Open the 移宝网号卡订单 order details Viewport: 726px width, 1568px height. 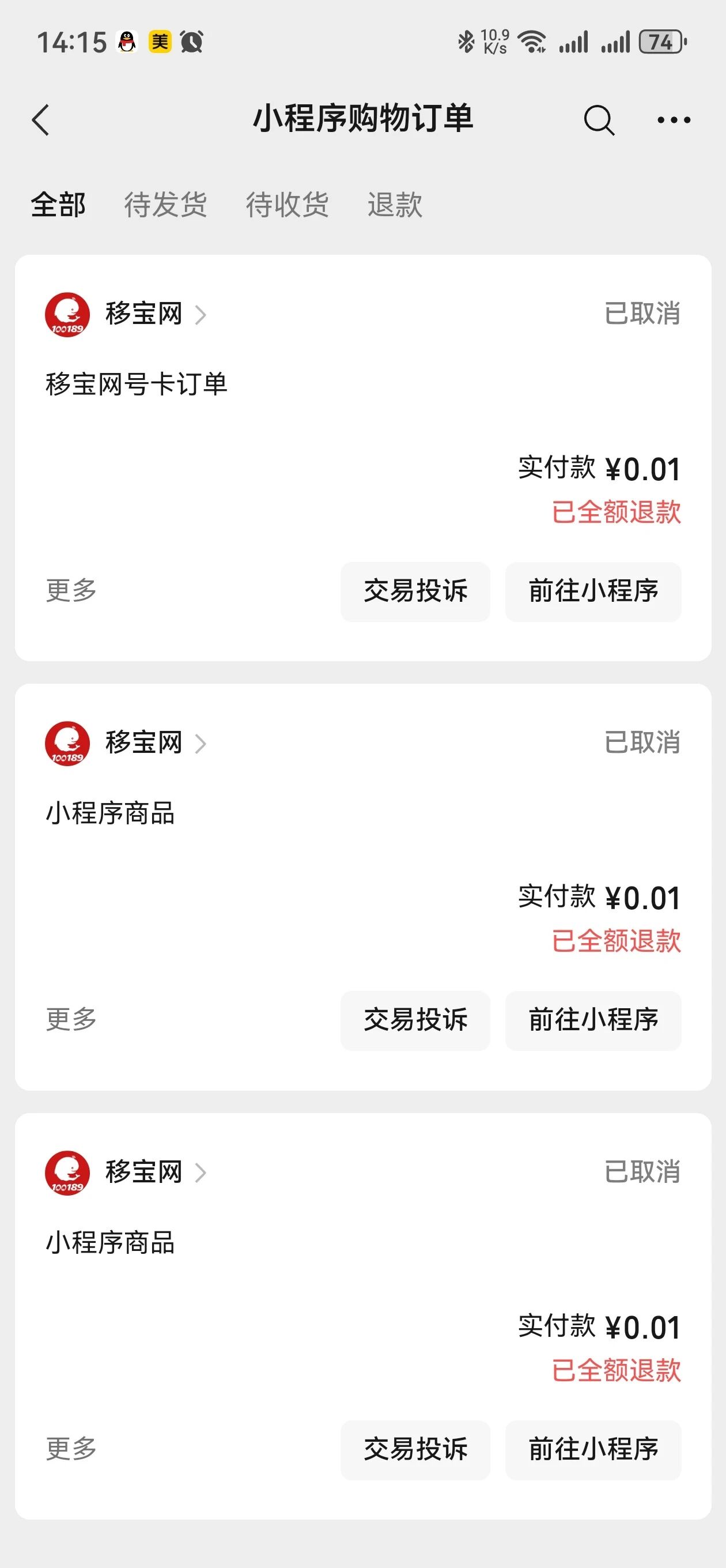click(x=137, y=385)
